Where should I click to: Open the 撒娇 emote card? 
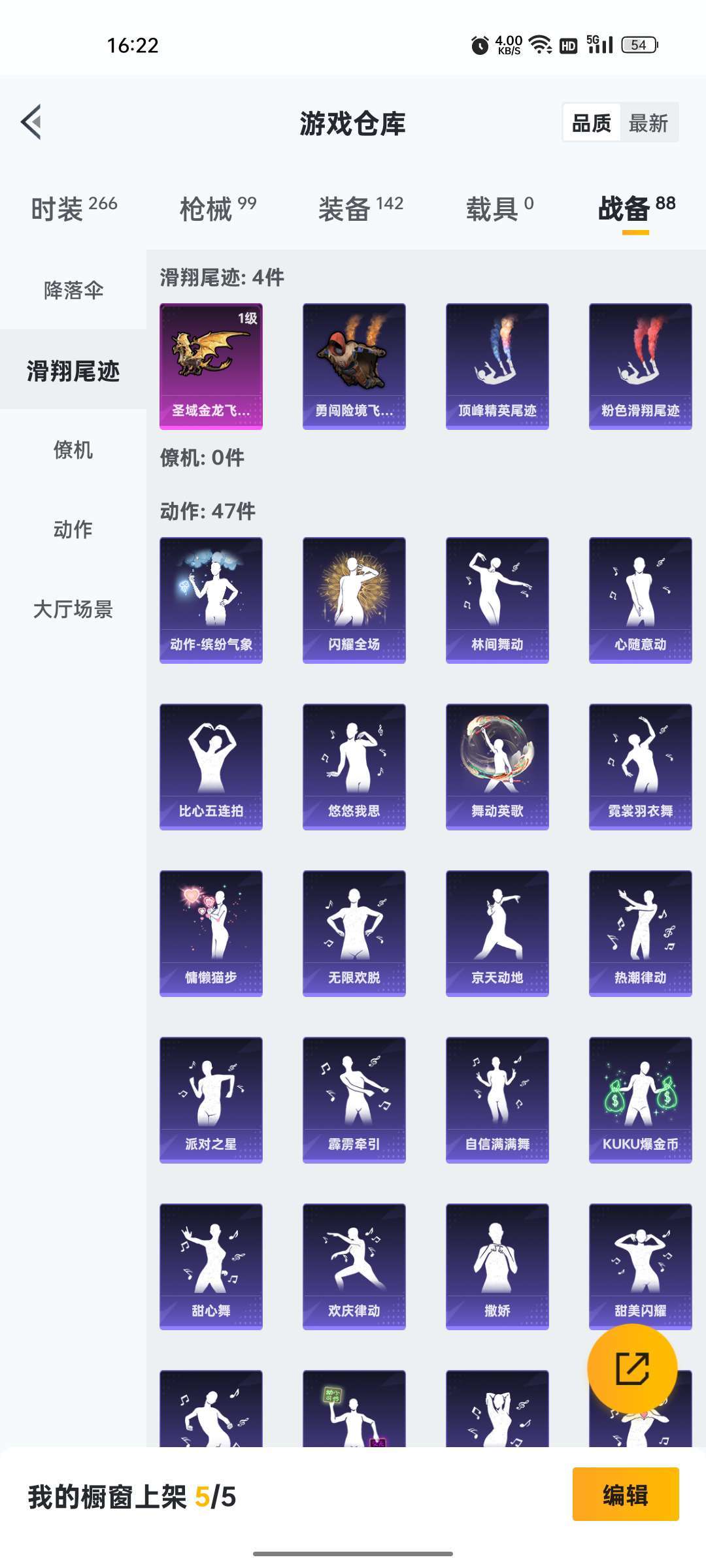point(497,1267)
